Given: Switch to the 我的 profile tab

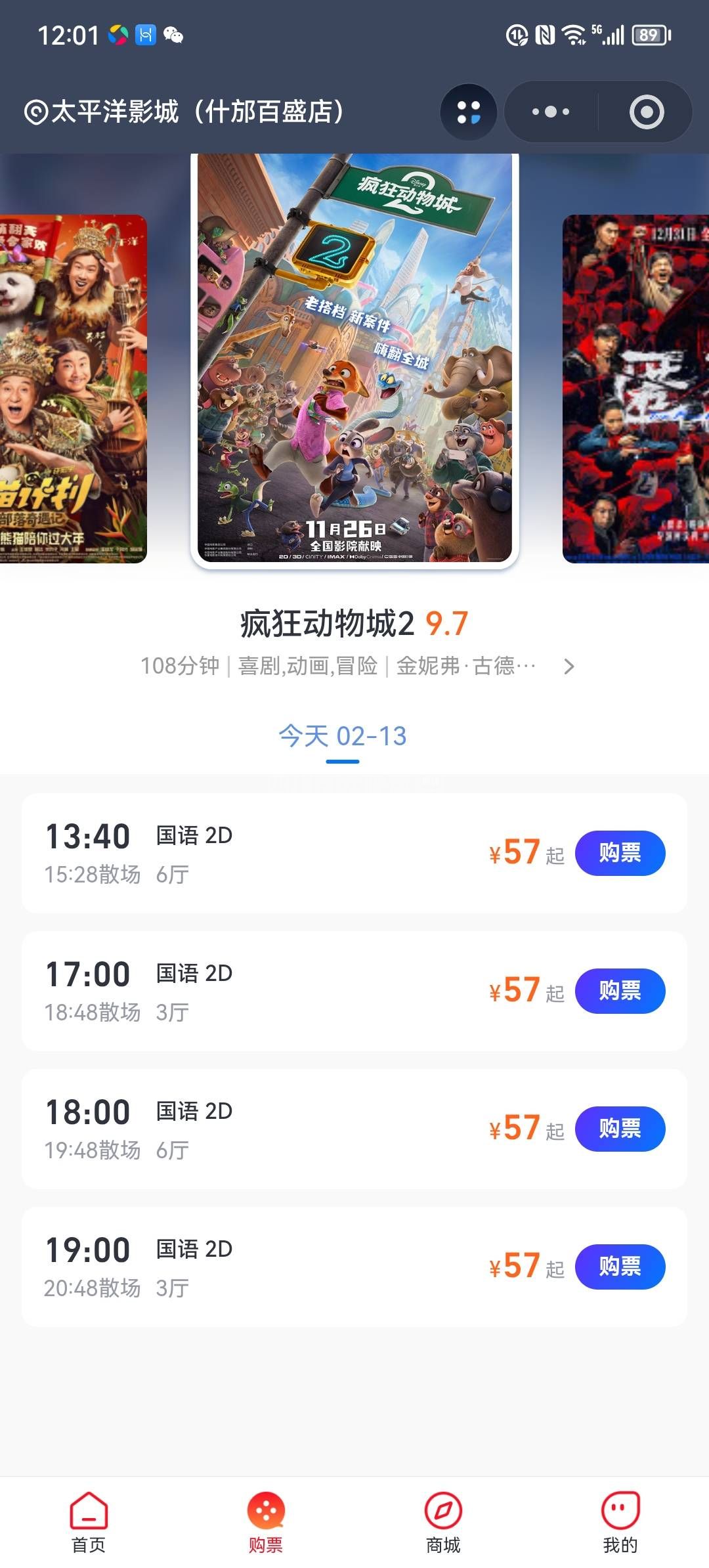Looking at the screenshot, I should pos(620,1522).
